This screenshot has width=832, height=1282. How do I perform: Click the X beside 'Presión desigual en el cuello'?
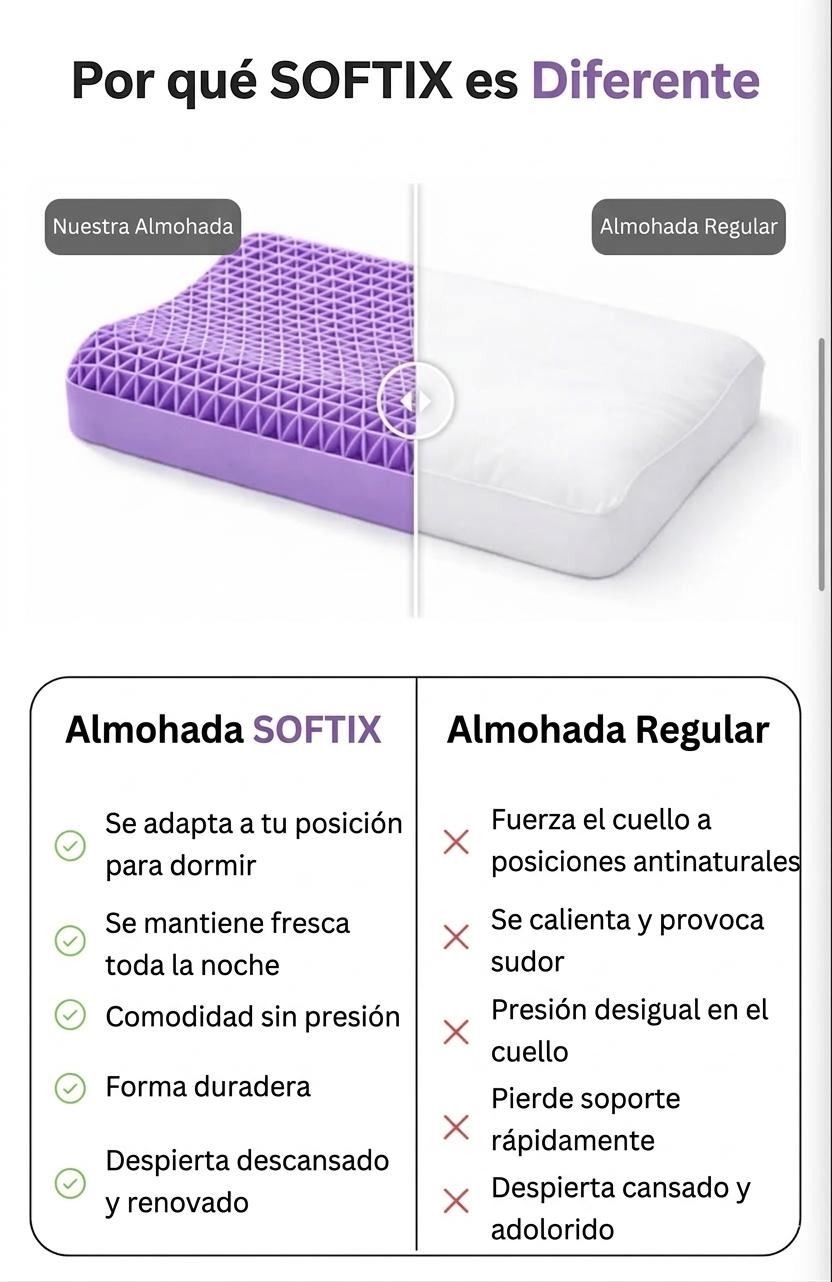(x=455, y=1030)
